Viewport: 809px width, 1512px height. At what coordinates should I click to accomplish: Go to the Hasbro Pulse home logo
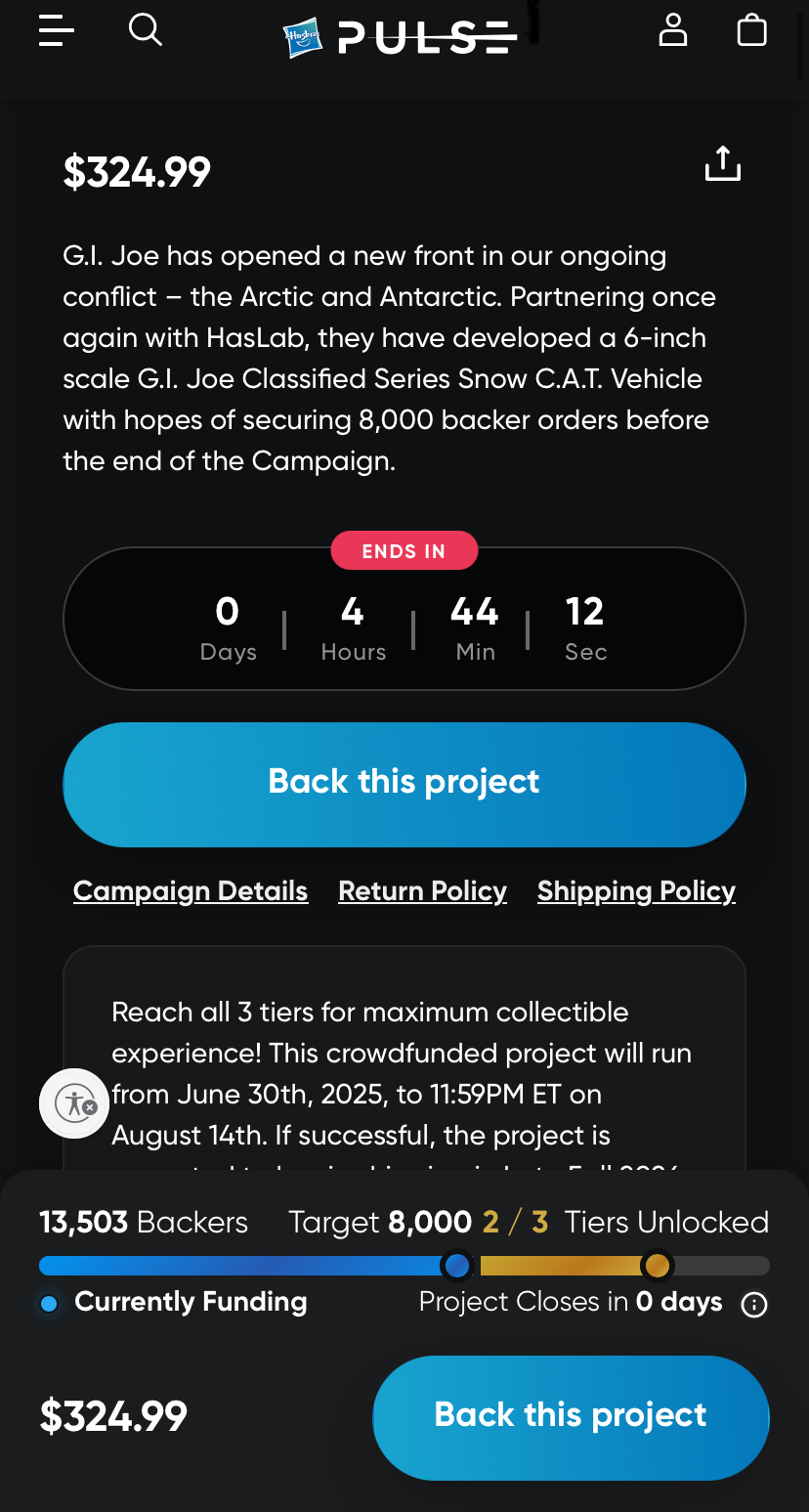(x=401, y=37)
